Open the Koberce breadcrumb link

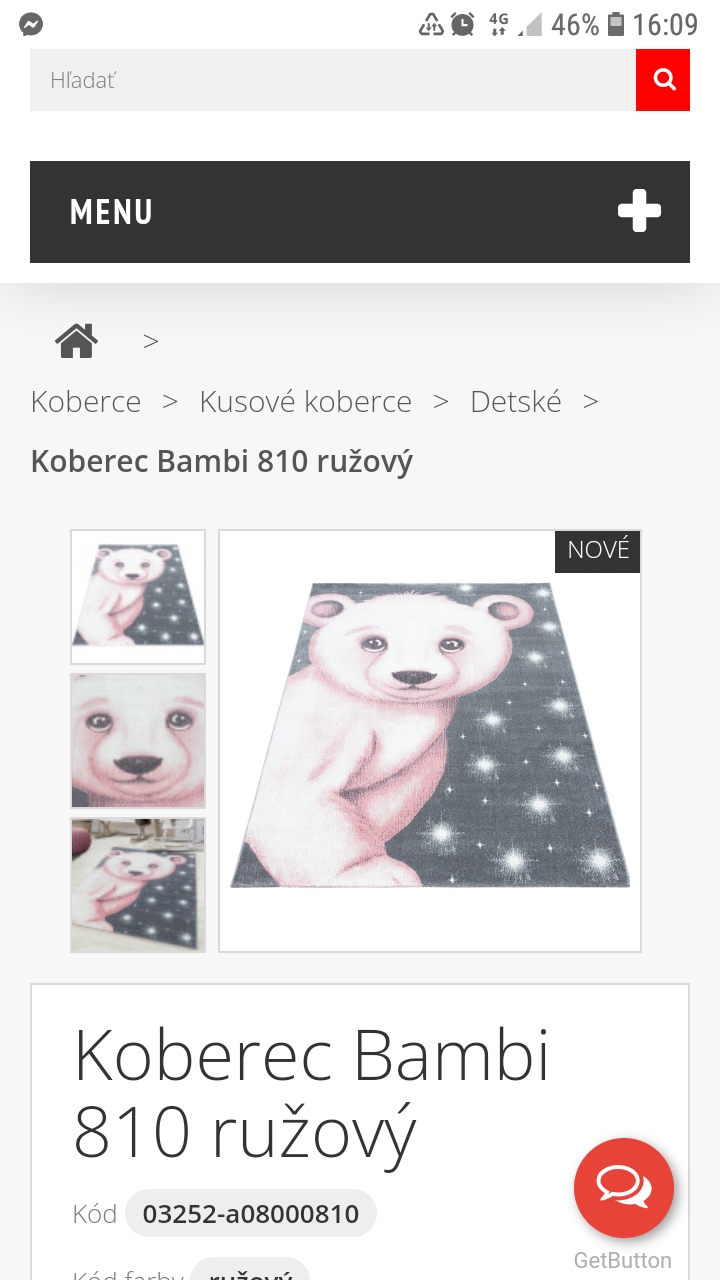(x=86, y=402)
